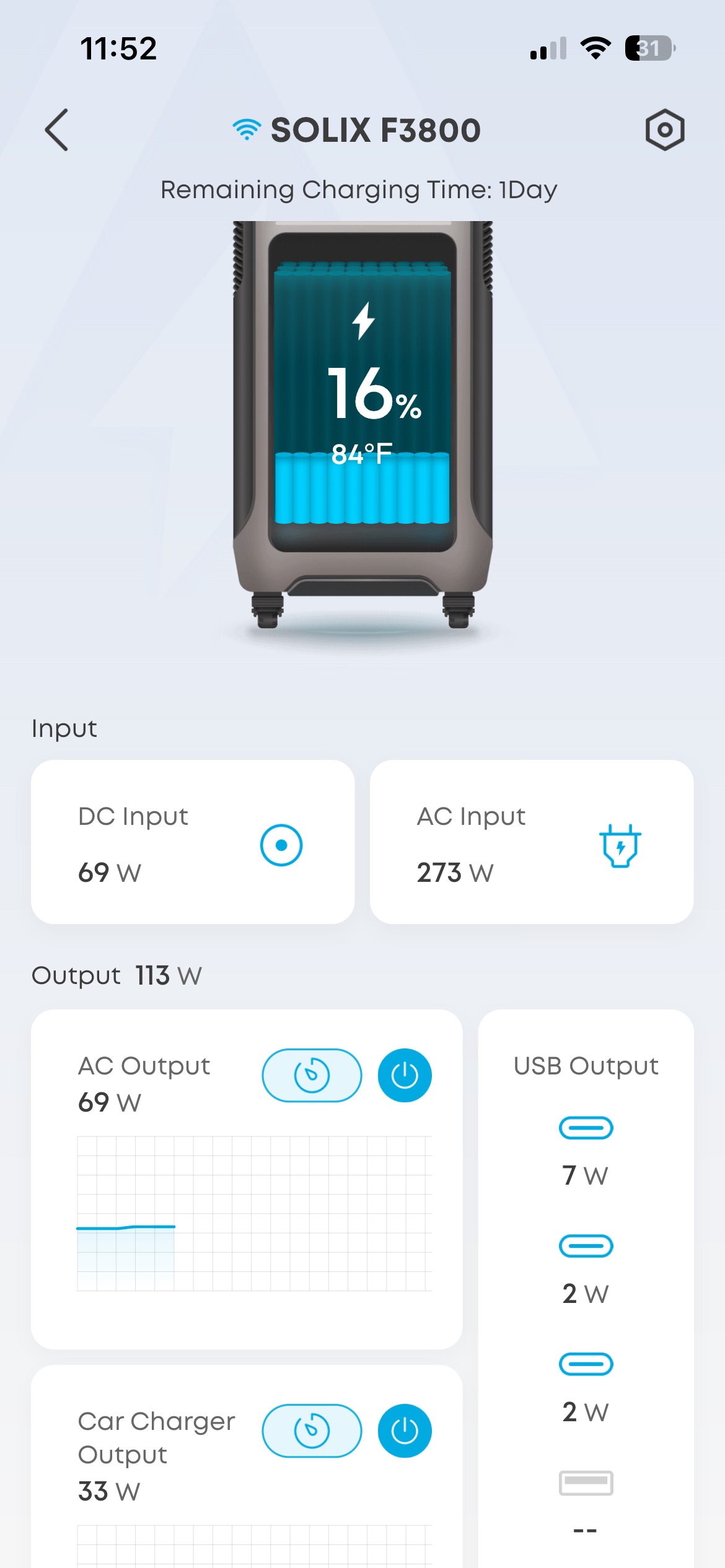Toggle the AC Output power button
The width and height of the screenshot is (725, 1568).
click(405, 1075)
